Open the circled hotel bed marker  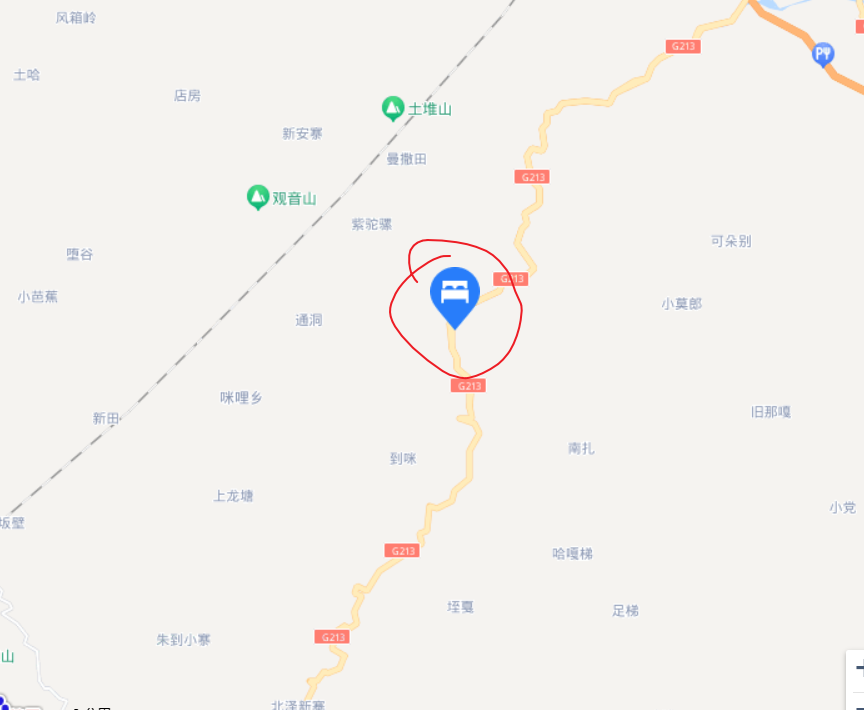[x=454, y=293]
